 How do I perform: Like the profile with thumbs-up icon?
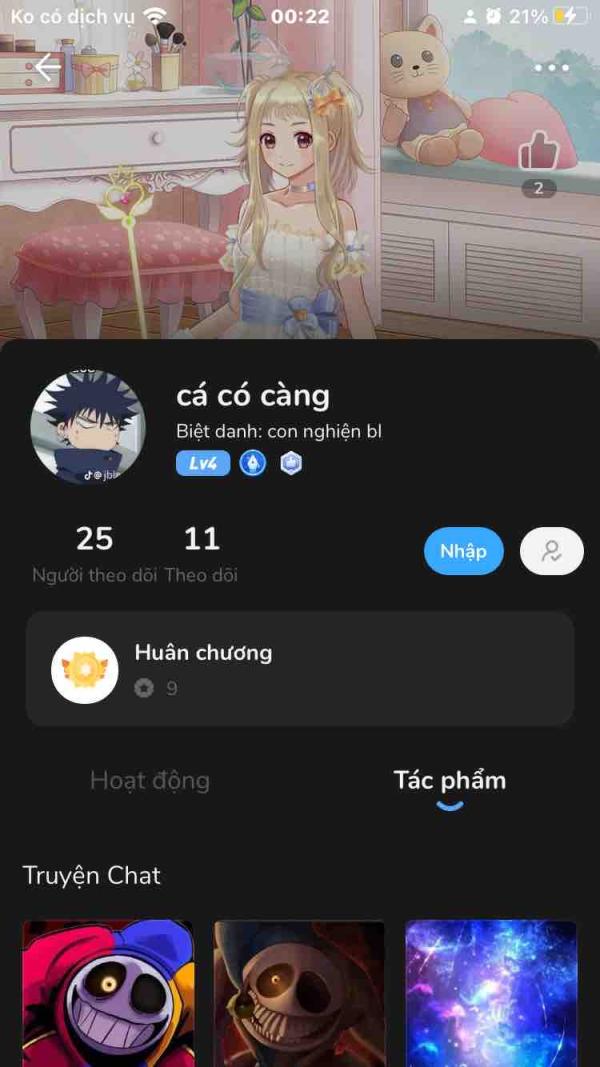538,151
